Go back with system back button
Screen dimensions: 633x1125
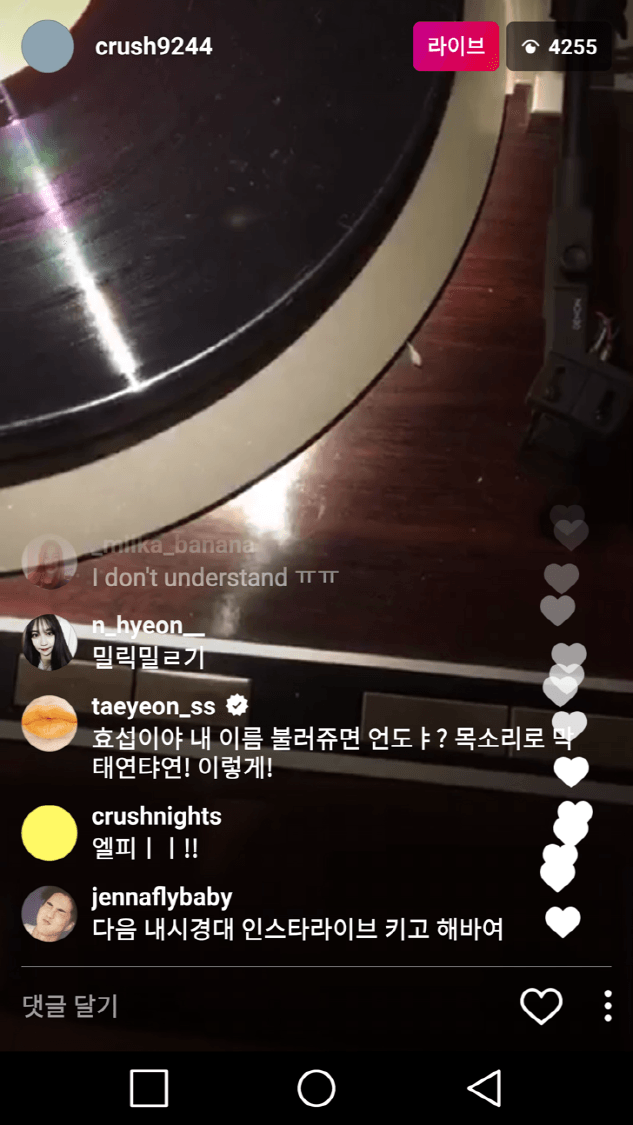pos(484,1088)
